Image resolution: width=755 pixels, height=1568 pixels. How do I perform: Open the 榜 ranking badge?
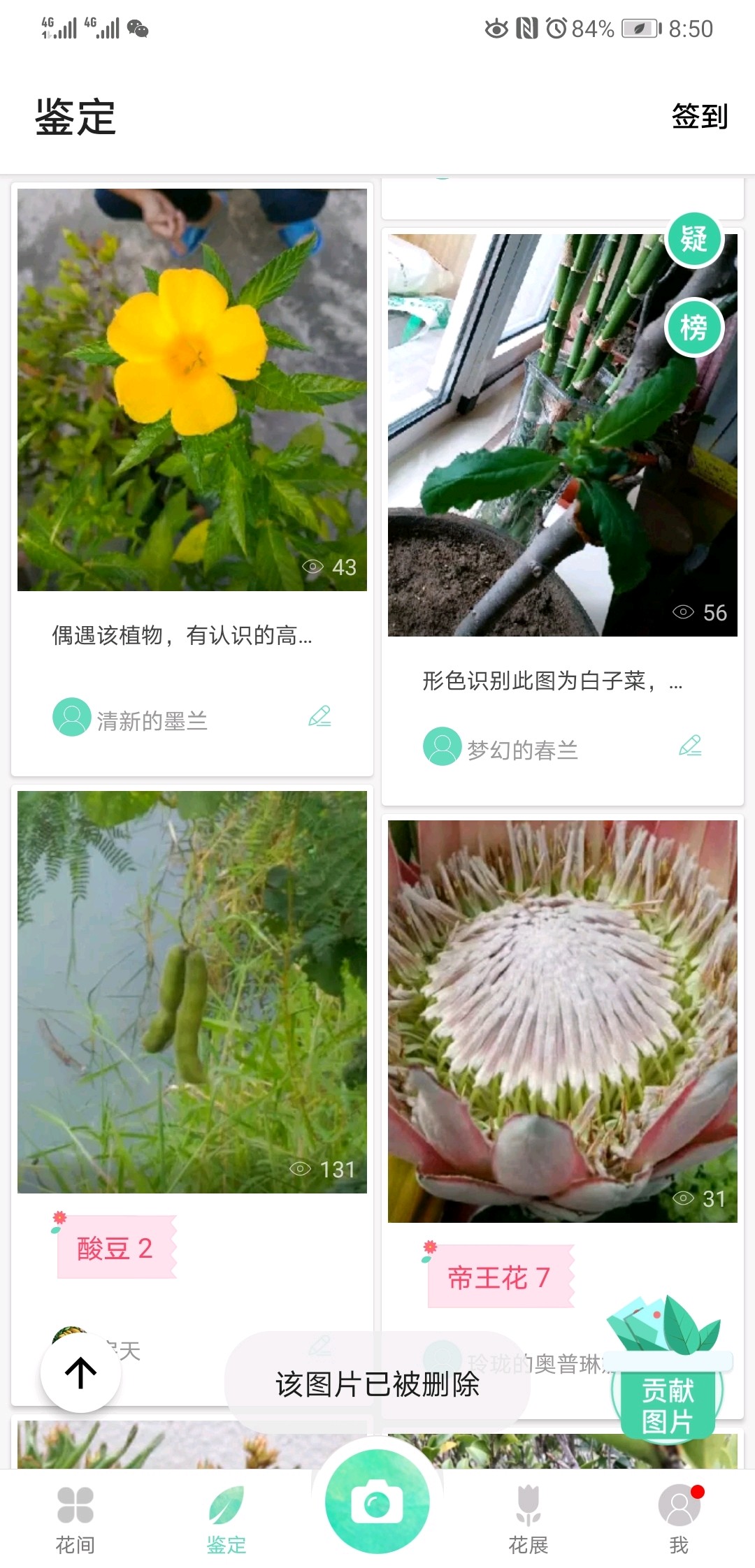(x=693, y=328)
